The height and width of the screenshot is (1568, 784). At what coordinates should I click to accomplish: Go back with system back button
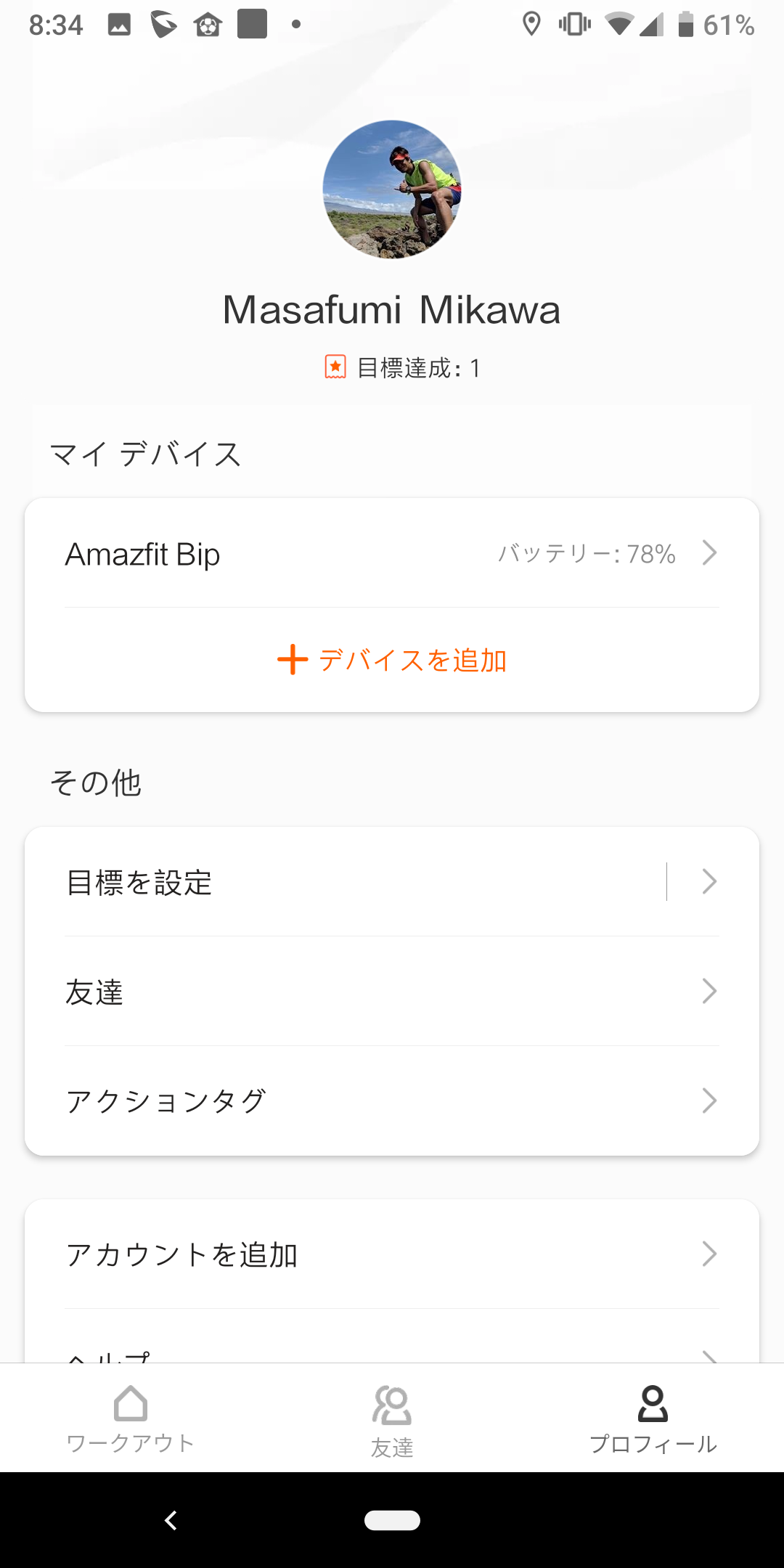pyautogui.click(x=171, y=1520)
